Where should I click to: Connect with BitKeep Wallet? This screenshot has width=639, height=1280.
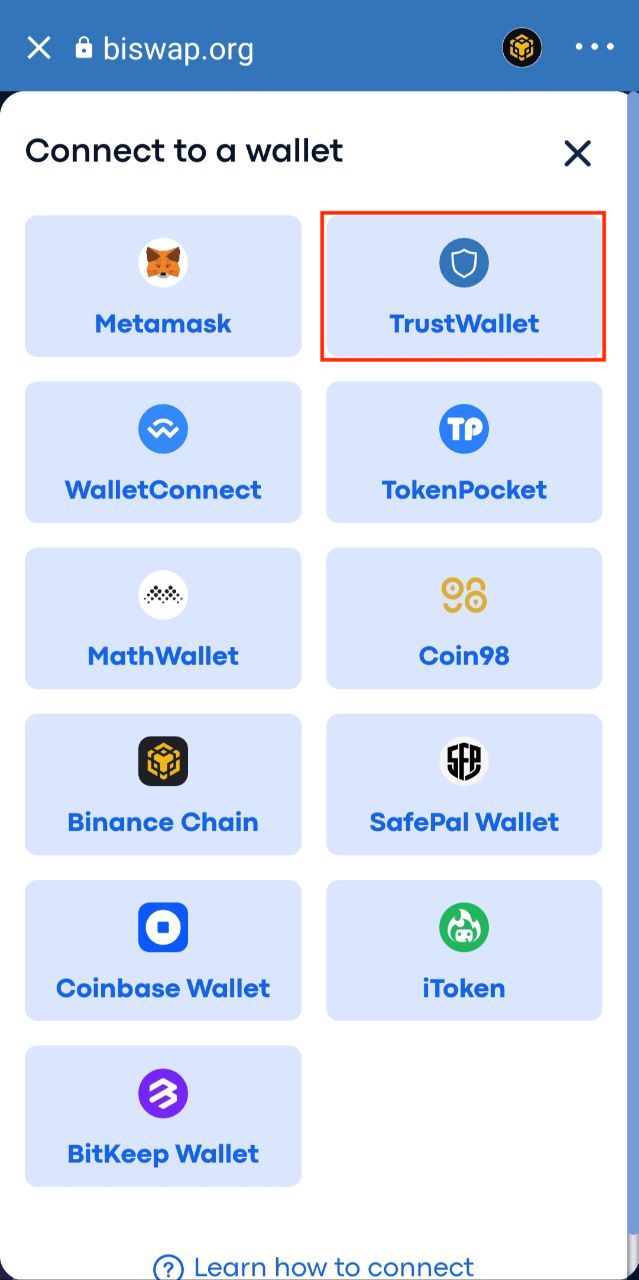tap(163, 1116)
